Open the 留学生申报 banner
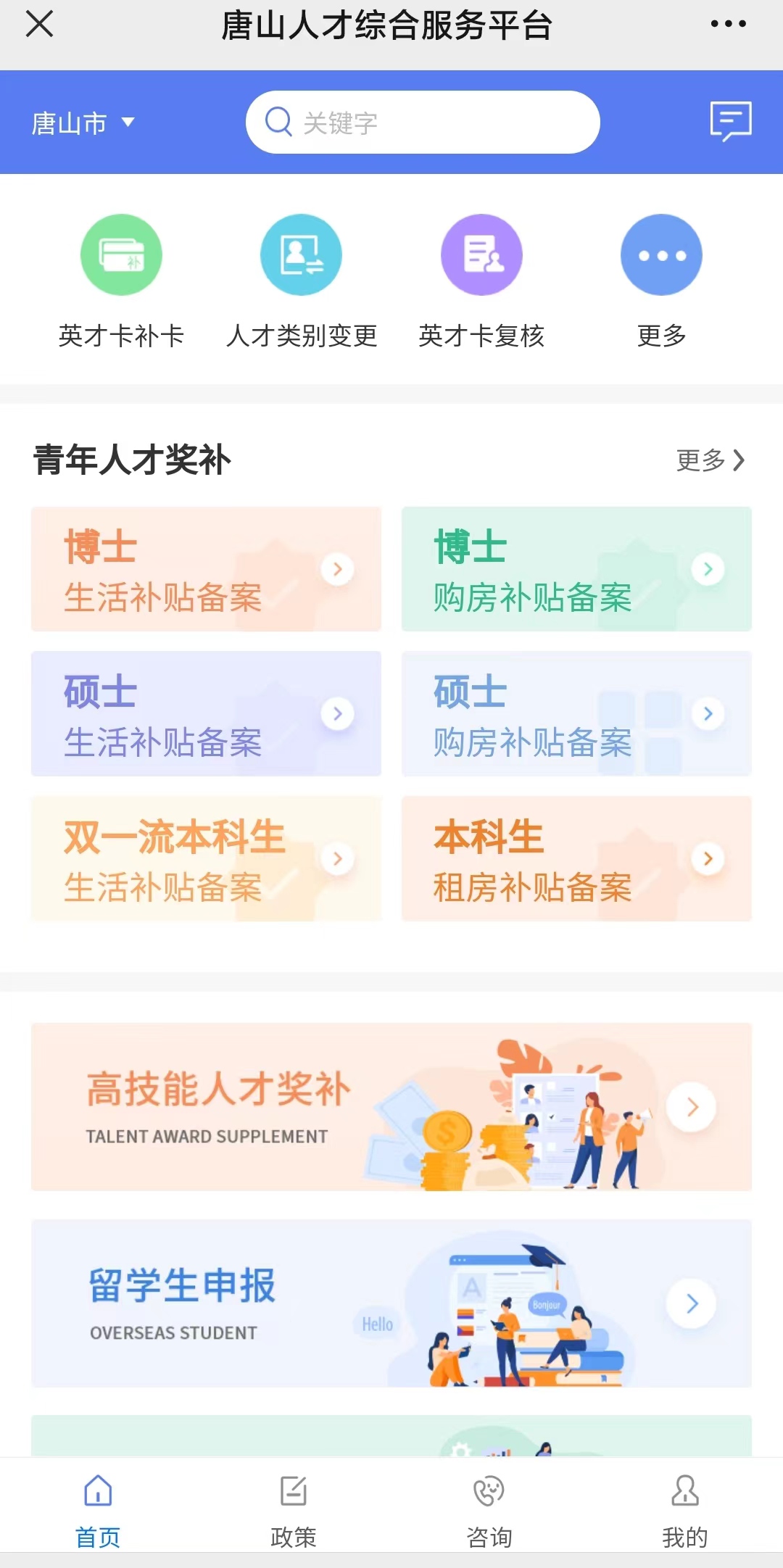Screen dimensions: 783x1568 391,1303
